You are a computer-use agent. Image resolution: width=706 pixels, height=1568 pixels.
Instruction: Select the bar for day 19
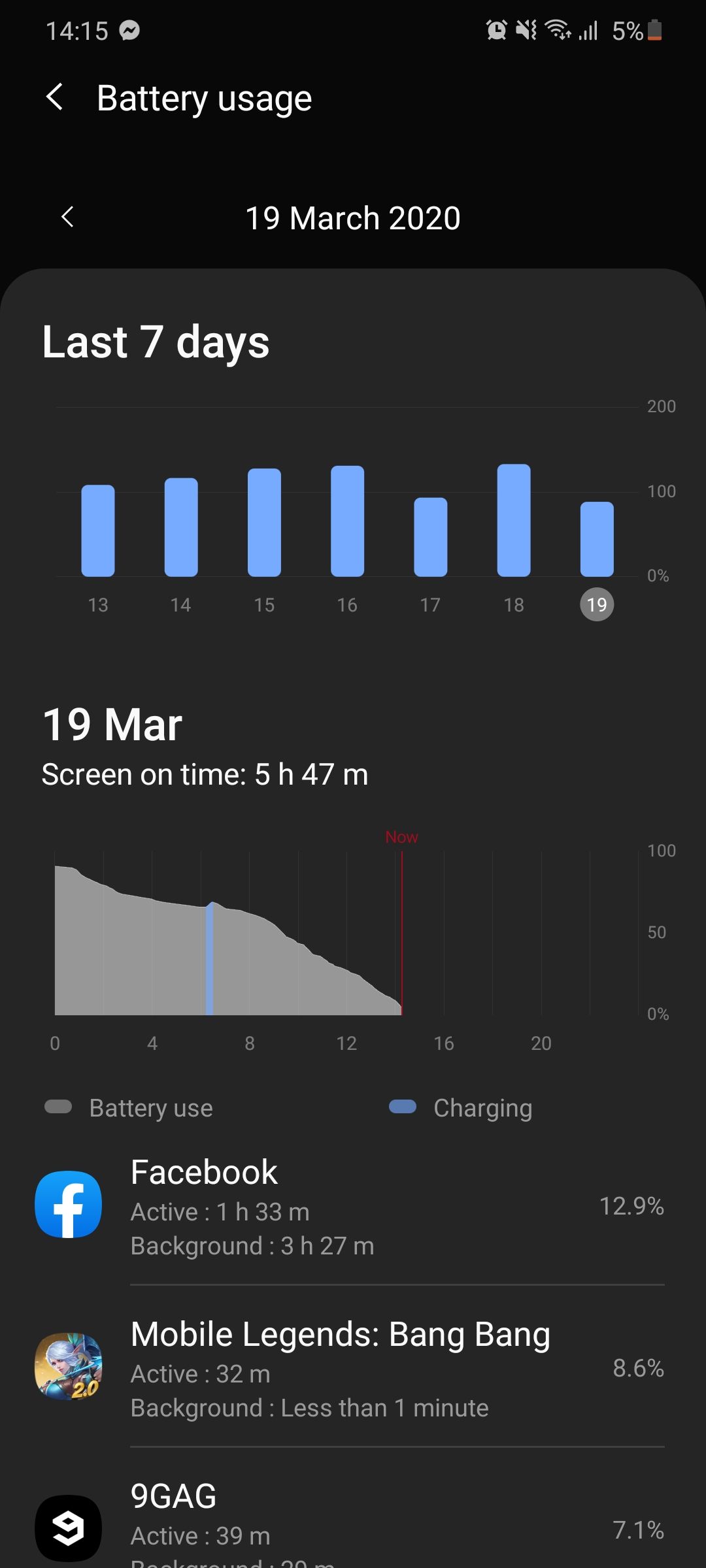click(597, 539)
